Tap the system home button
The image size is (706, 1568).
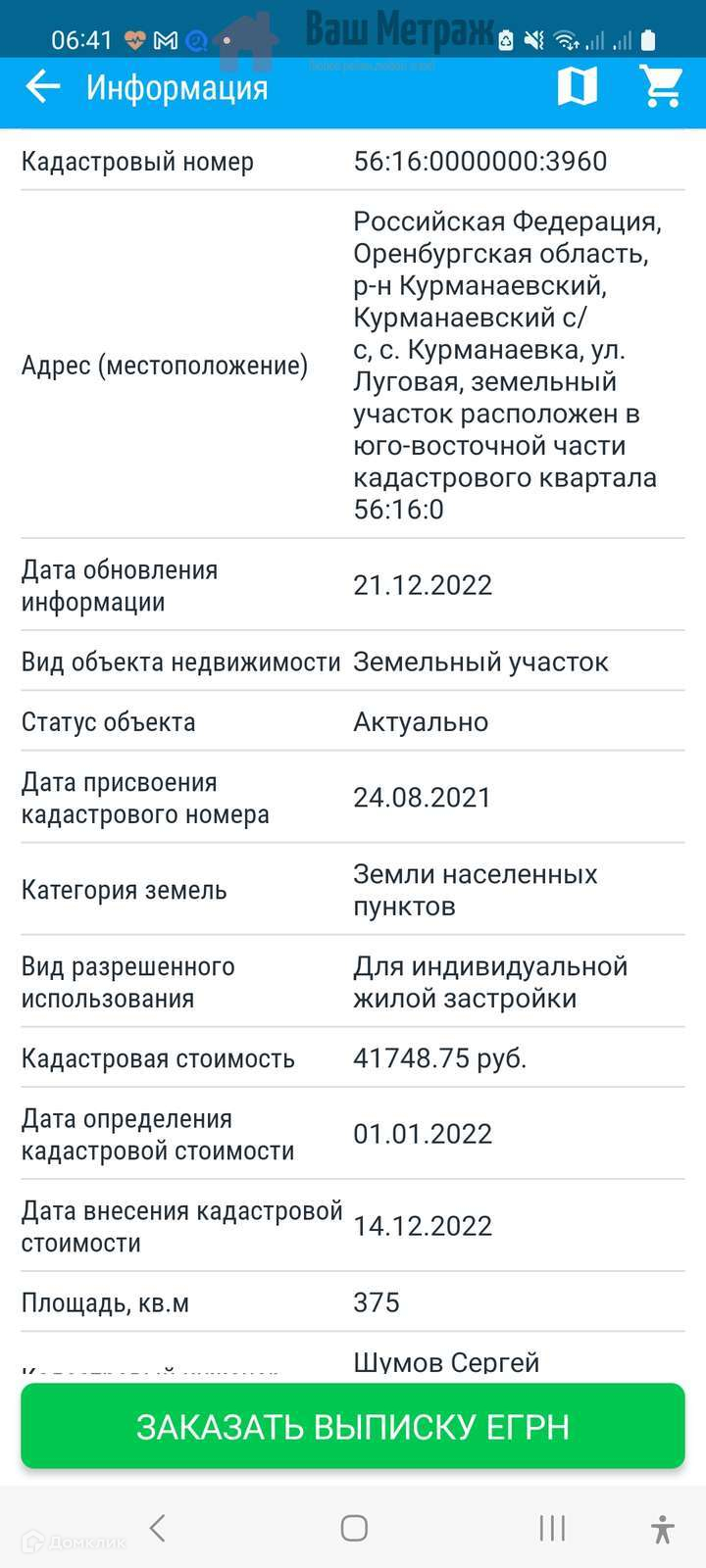click(x=354, y=1528)
